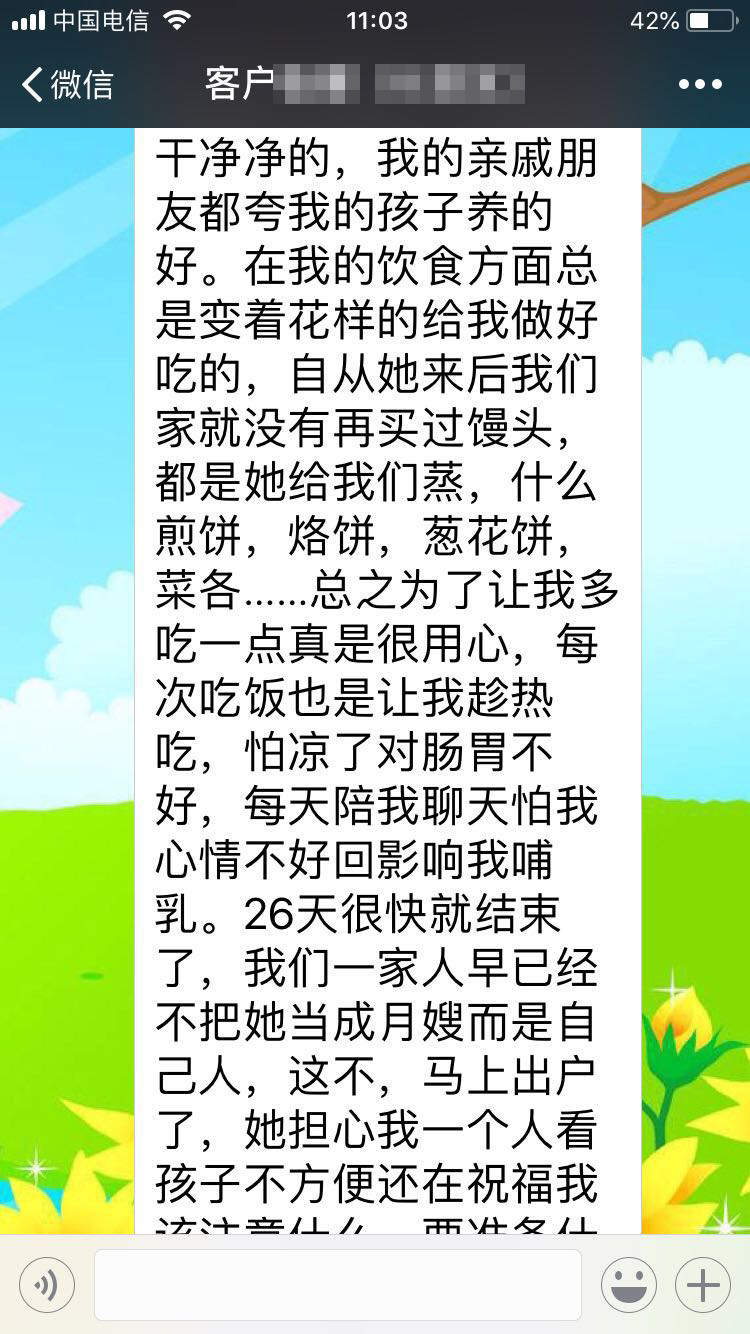Viewport: 750px width, 1334px height.
Task: Switch to voice message input
Action: (47, 1285)
